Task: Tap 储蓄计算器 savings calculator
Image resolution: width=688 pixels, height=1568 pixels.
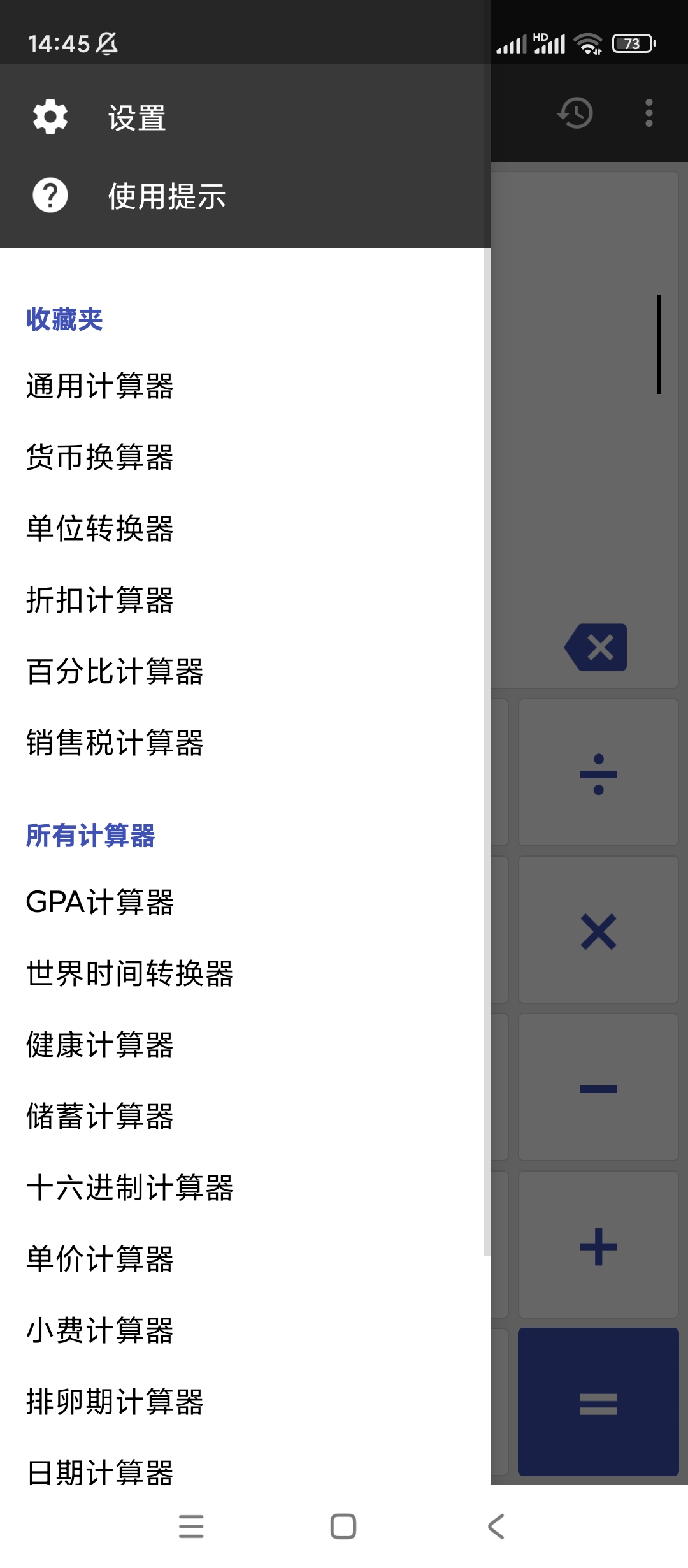Action: [100, 1117]
